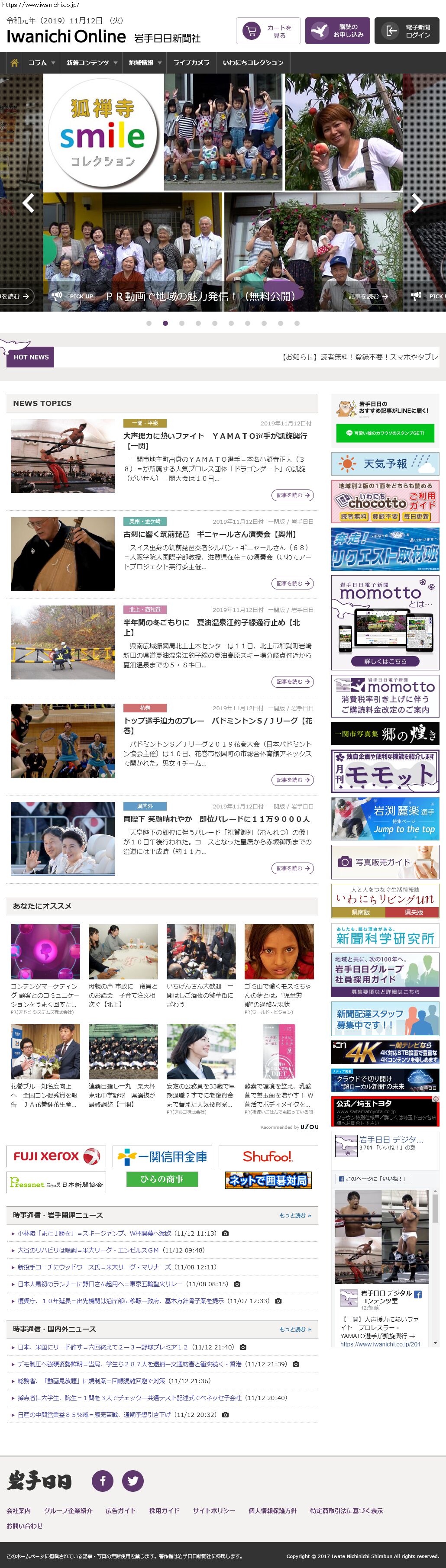The image size is (446, 1568).
Task: Open 写真販売ガイド banner
Action: click(385, 862)
